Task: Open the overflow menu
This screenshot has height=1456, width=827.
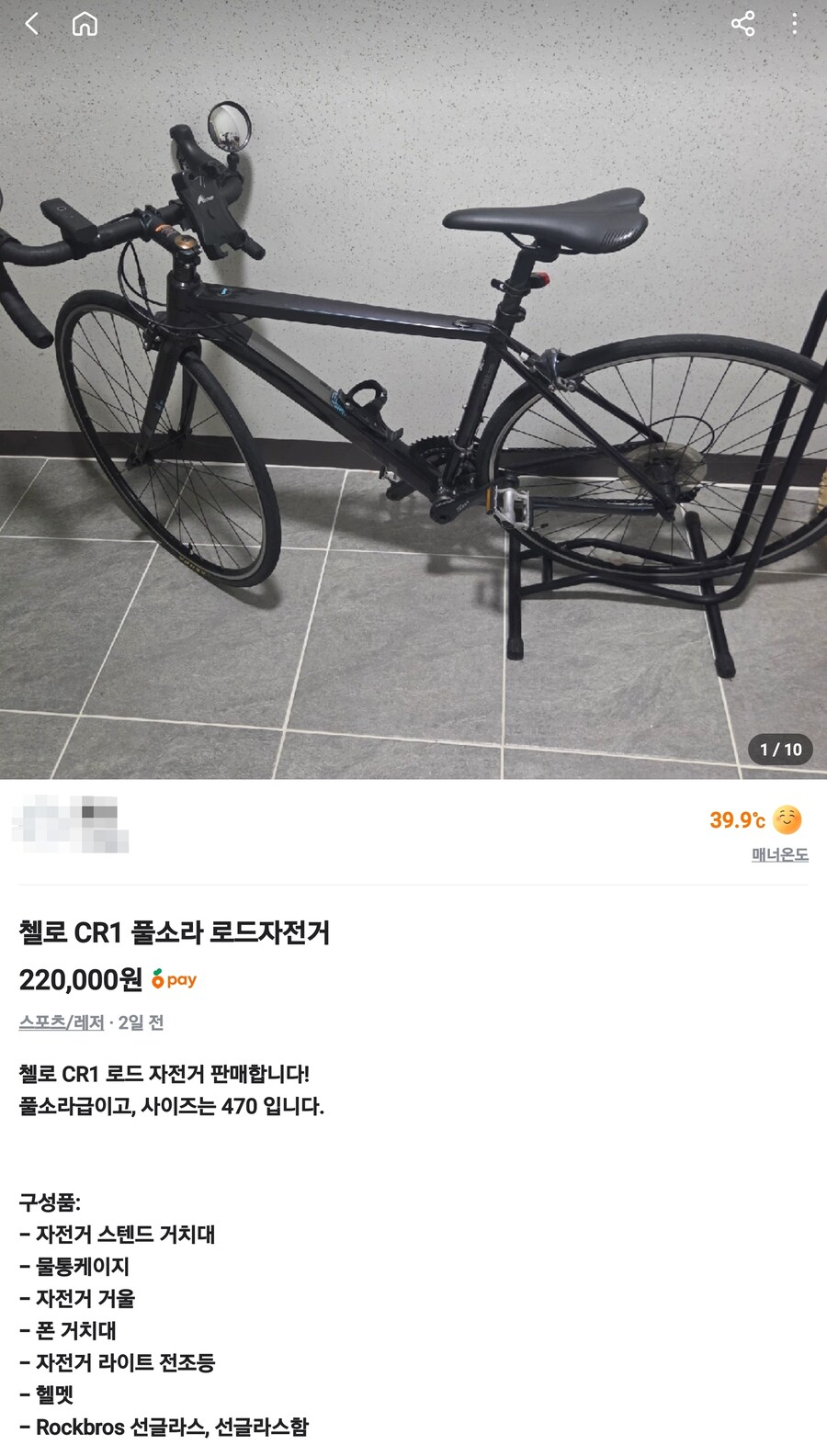Action: [794, 24]
